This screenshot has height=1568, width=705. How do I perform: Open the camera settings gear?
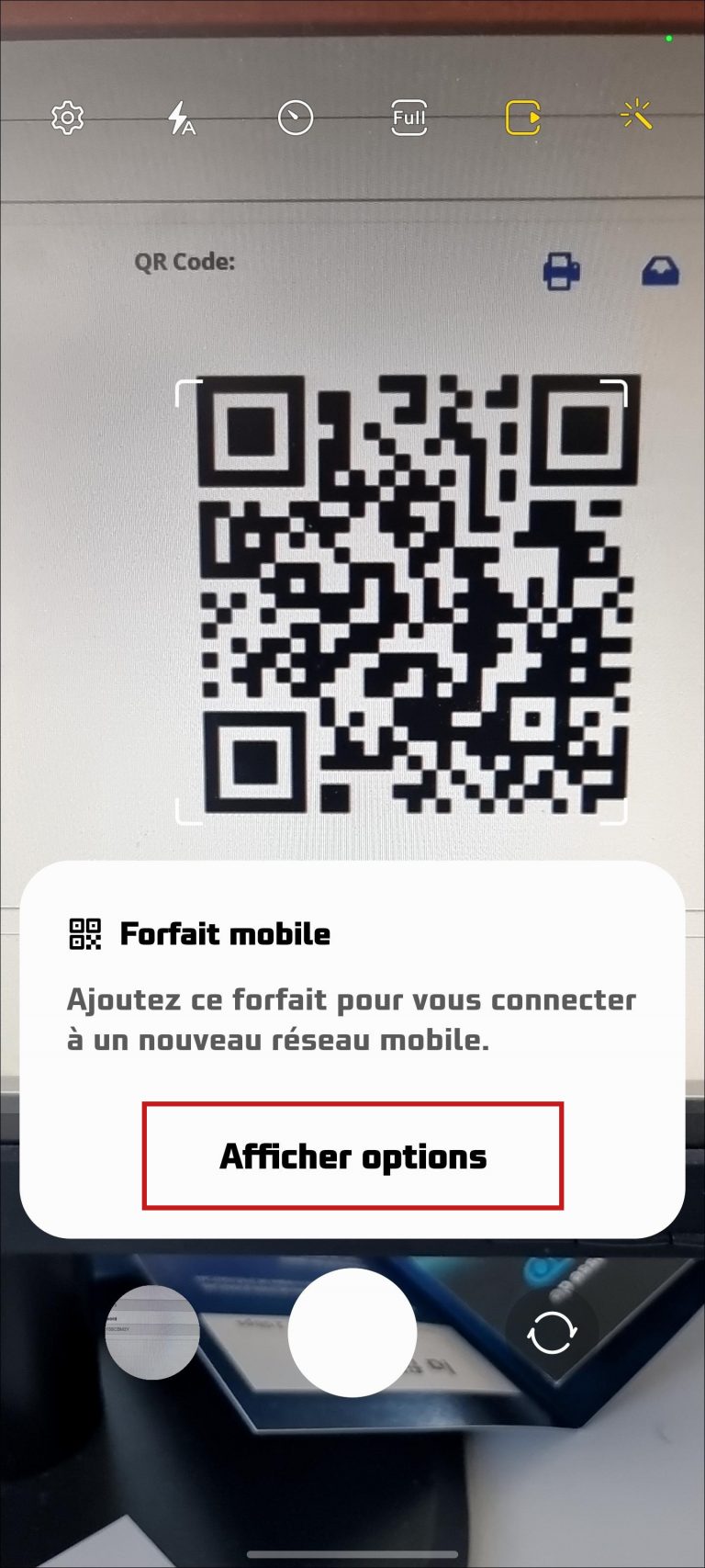click(68, 118)
